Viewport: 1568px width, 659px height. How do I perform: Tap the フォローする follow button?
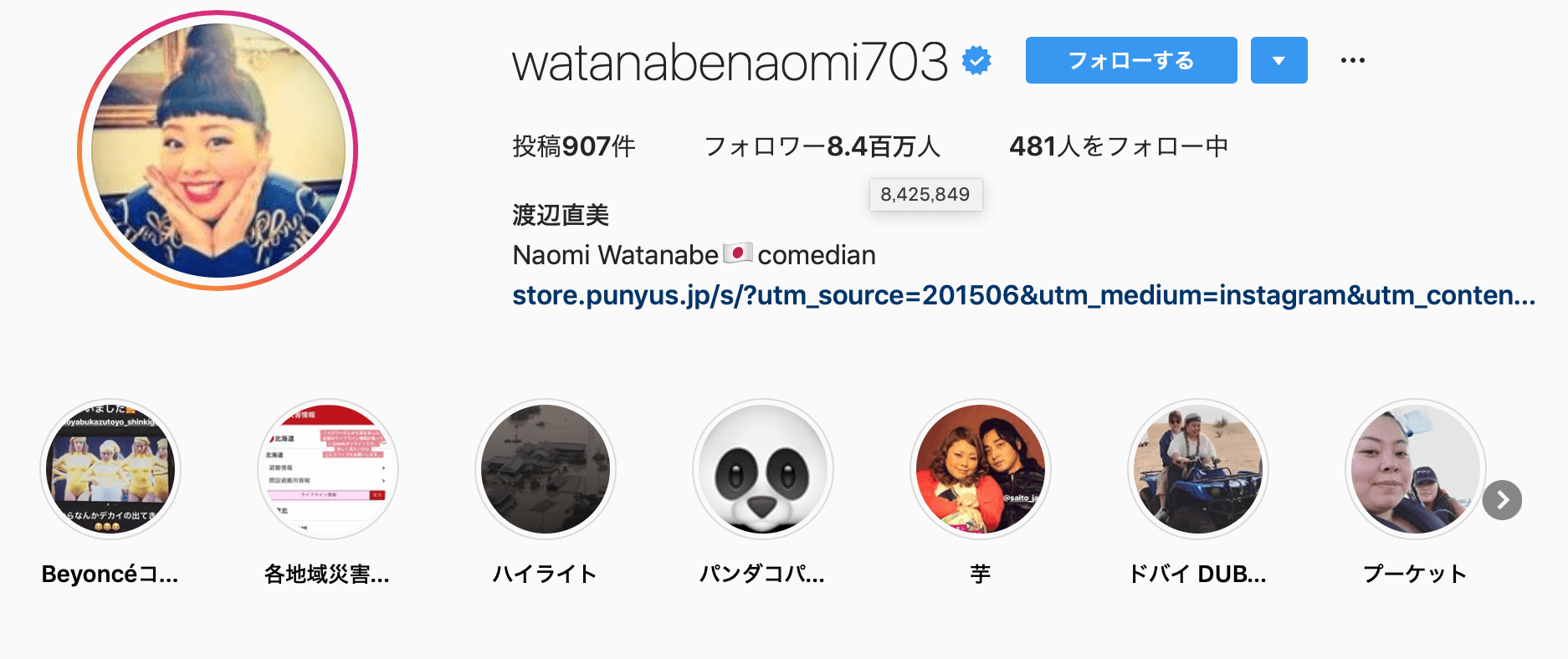(x=1130, y=60)
